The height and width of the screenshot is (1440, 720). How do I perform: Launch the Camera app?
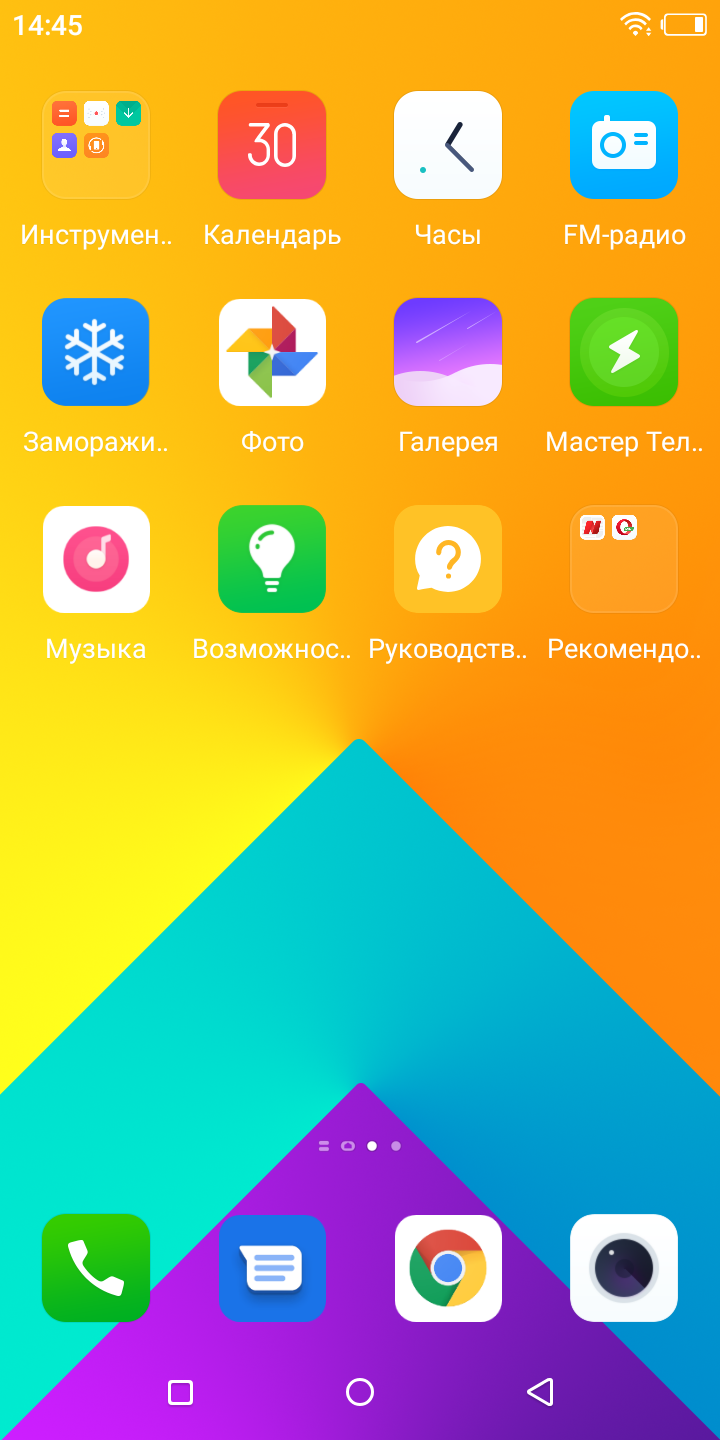(624, 1268)
